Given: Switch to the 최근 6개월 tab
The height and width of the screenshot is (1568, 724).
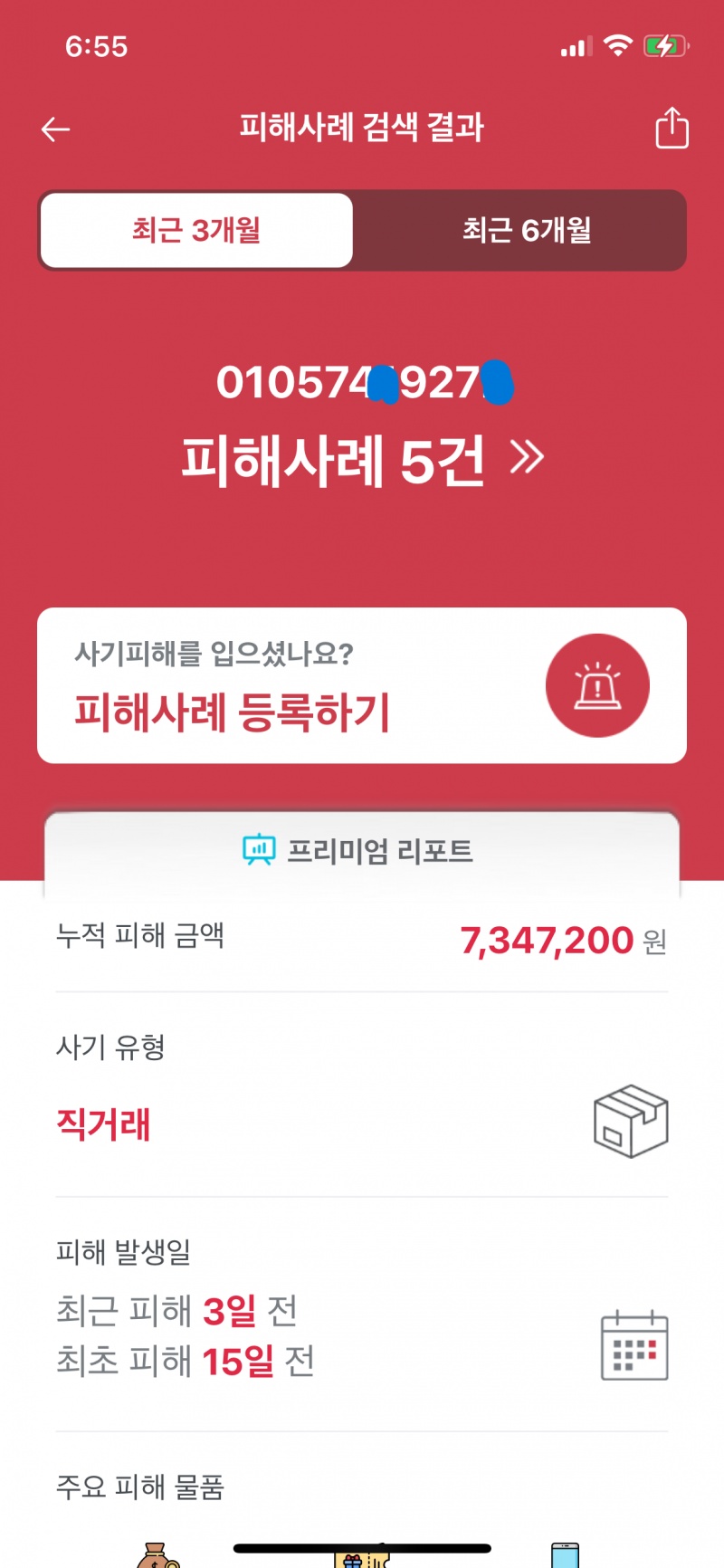Looking at the screenshot, I should coord(527,230).
